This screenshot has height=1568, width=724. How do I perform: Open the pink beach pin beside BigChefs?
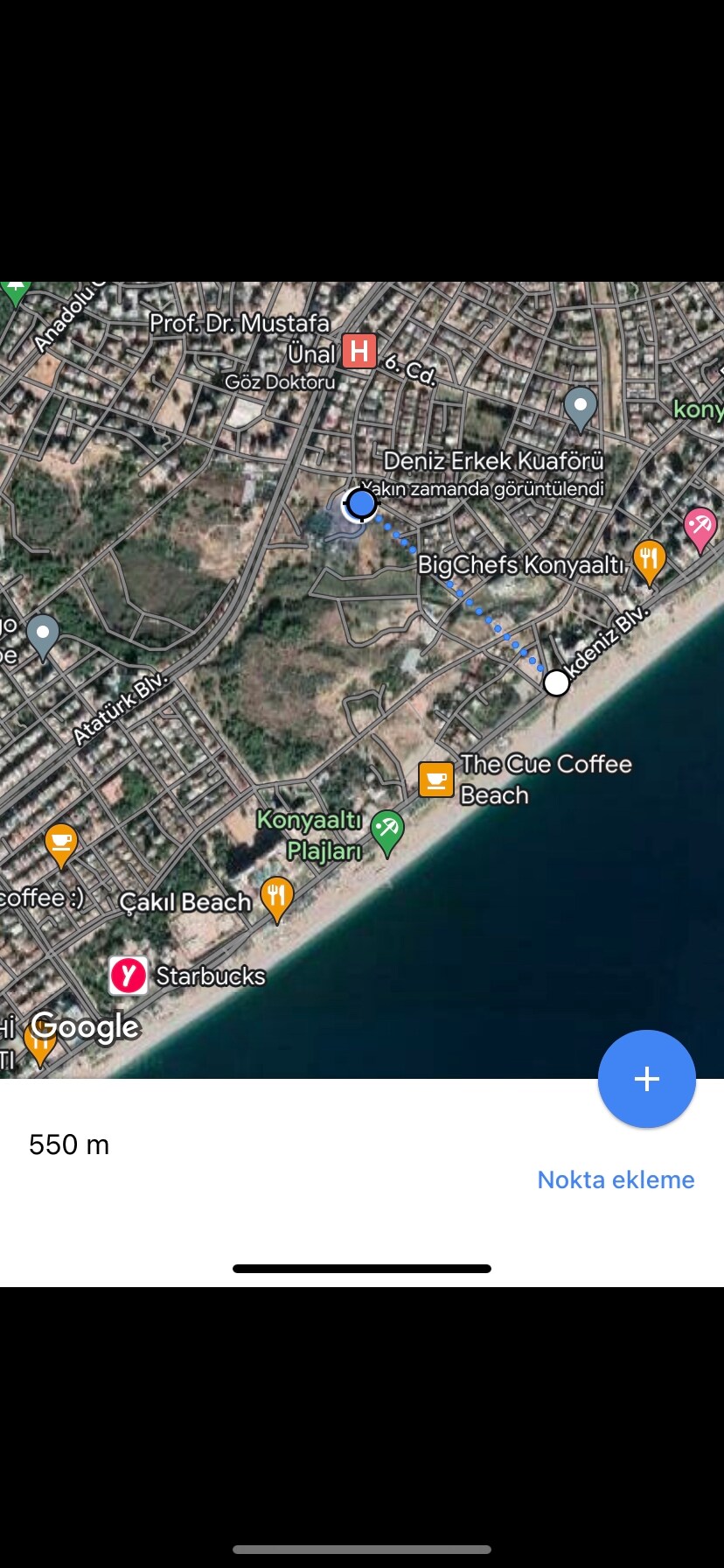click(x=700, y=527)
